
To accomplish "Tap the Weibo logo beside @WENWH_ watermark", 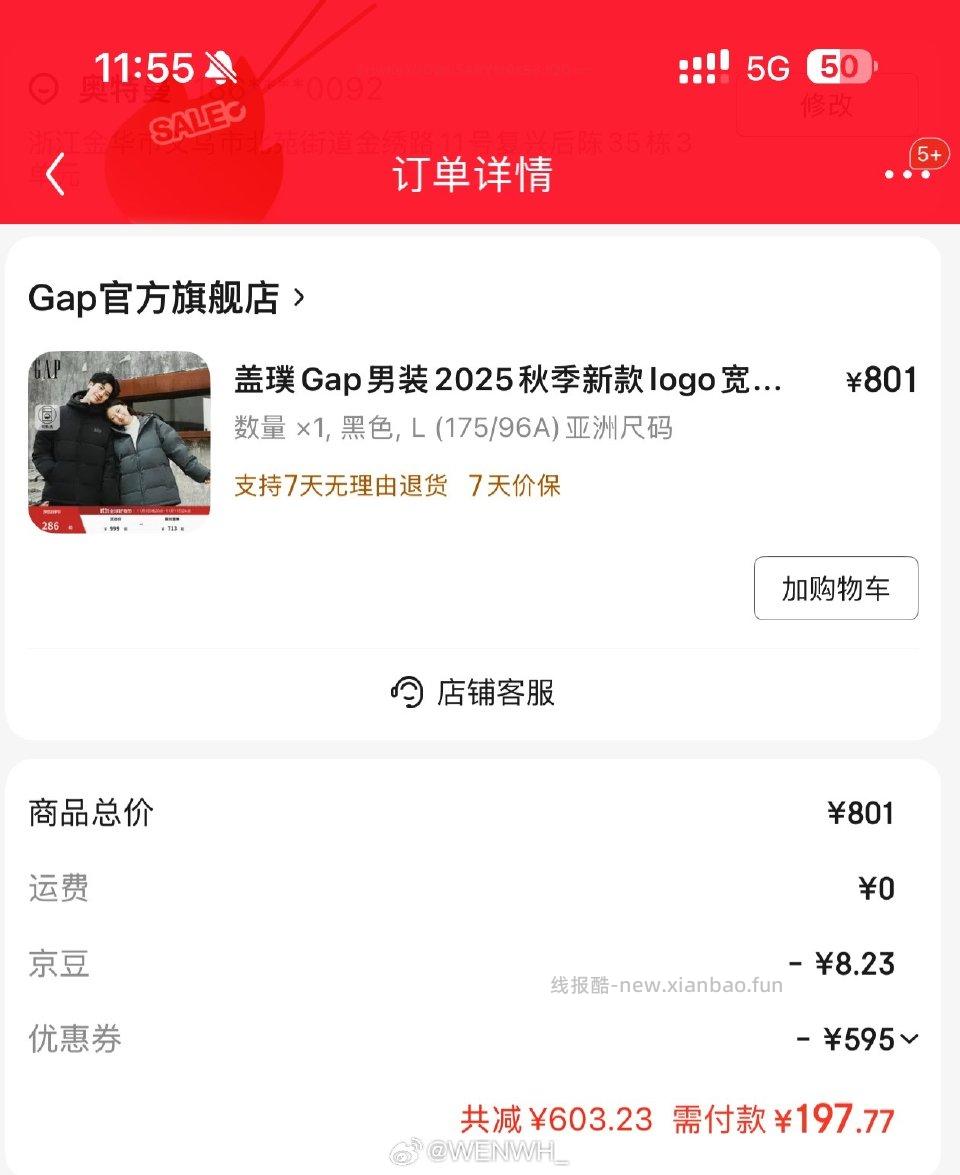I will 403,1152.
